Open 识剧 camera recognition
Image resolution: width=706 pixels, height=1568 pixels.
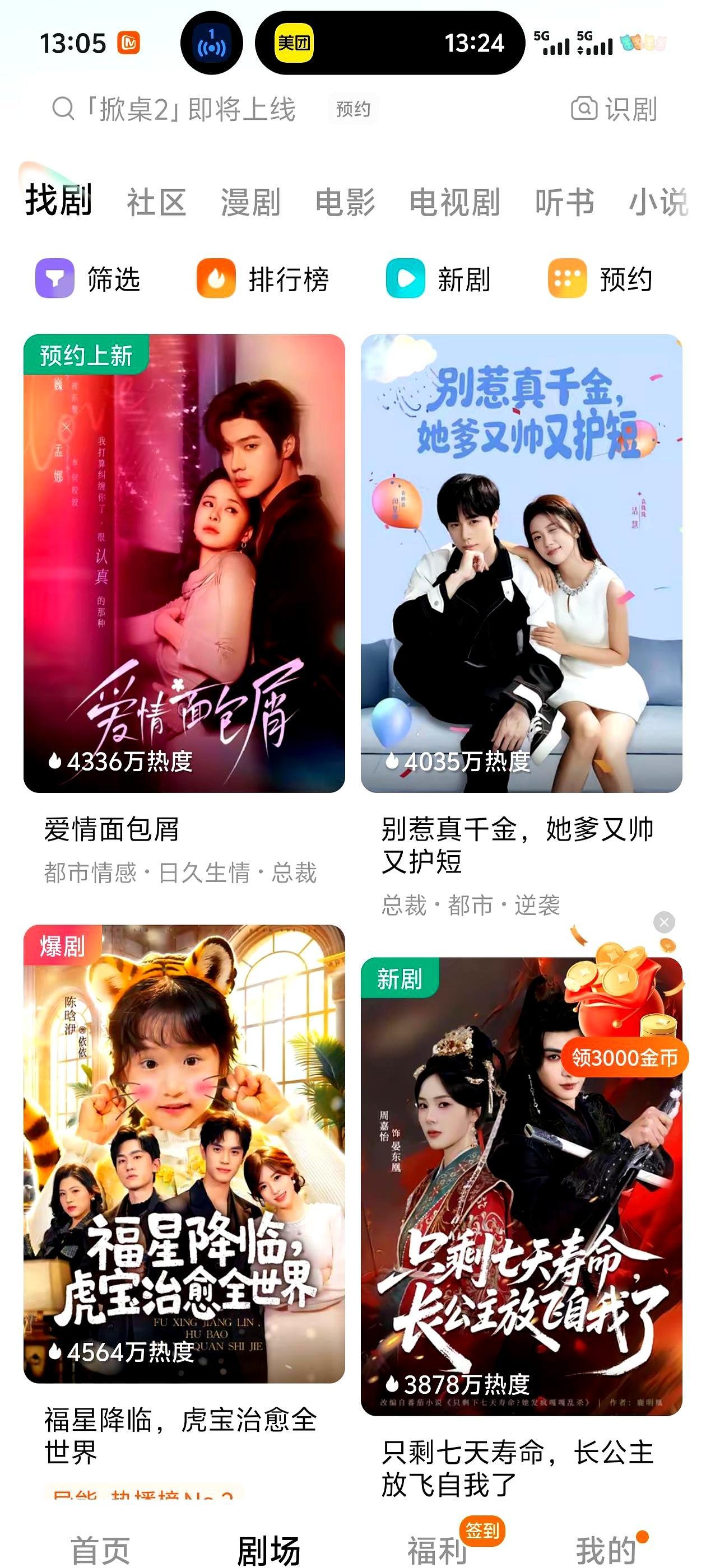(614, 110)
